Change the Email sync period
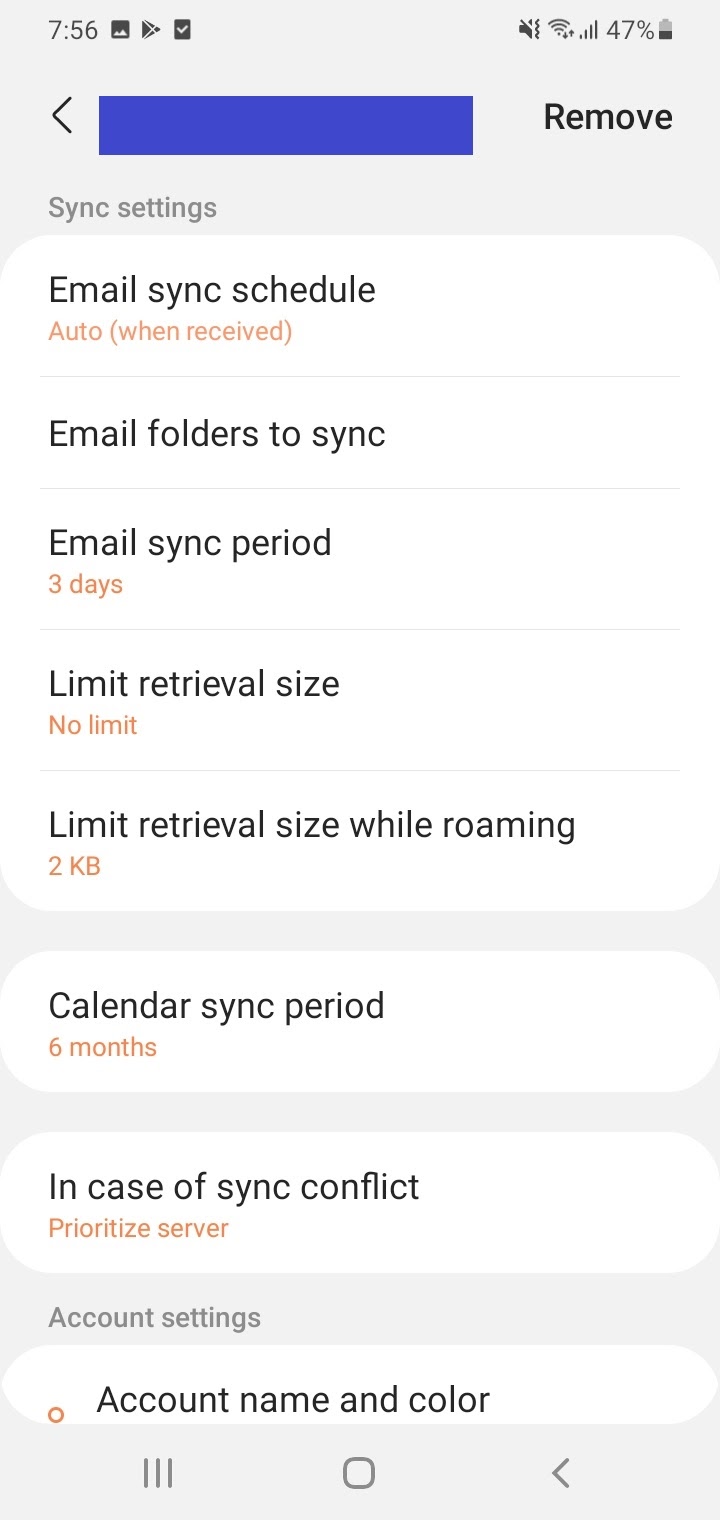Viewport: 720px width, 1520px height. pyautogui.click(x=360, y=559)
